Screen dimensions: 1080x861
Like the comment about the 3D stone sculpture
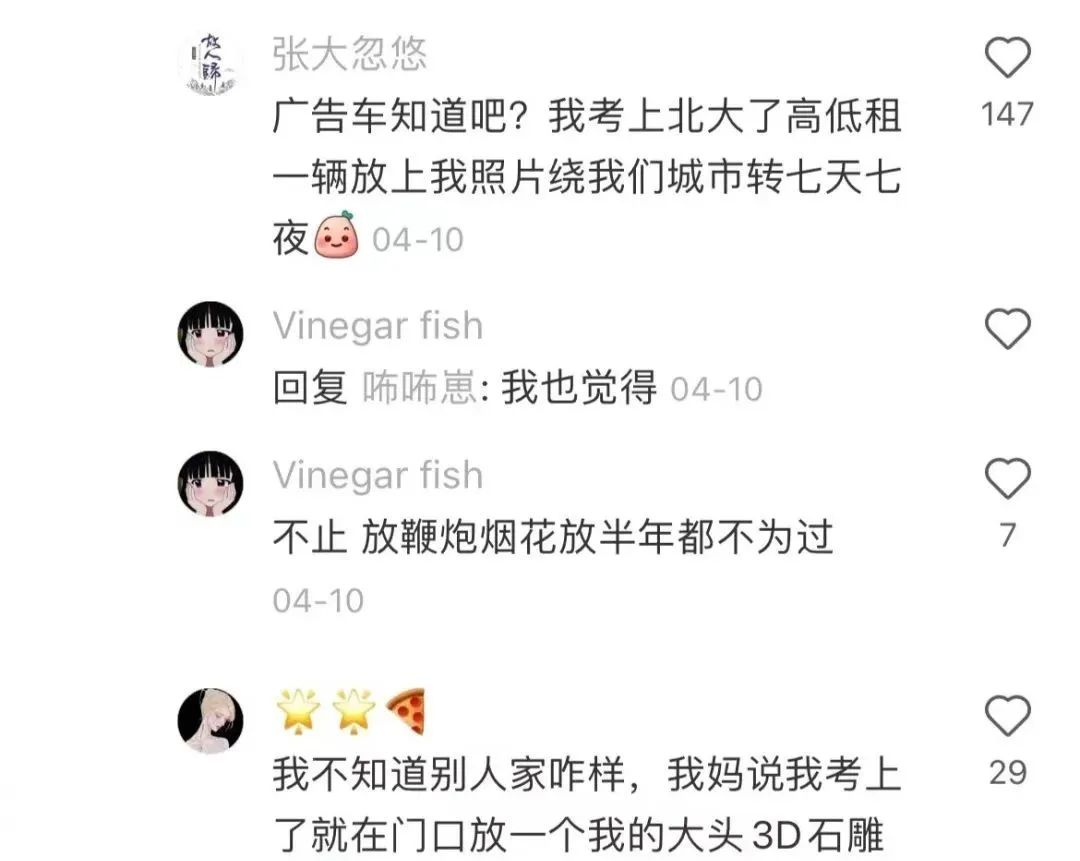[x=1007, y=716]
